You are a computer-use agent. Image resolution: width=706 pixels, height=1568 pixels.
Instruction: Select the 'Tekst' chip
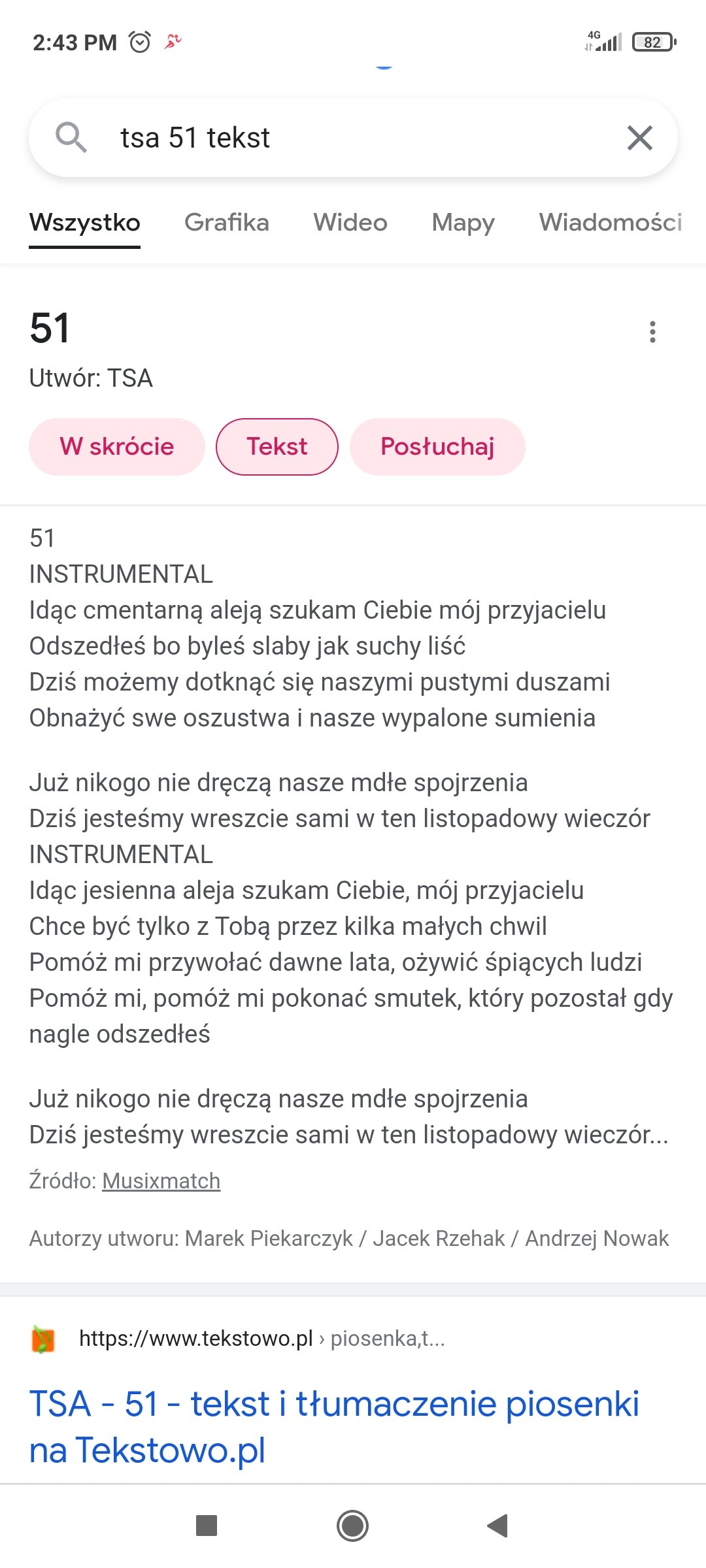click(x=277, y=447)
